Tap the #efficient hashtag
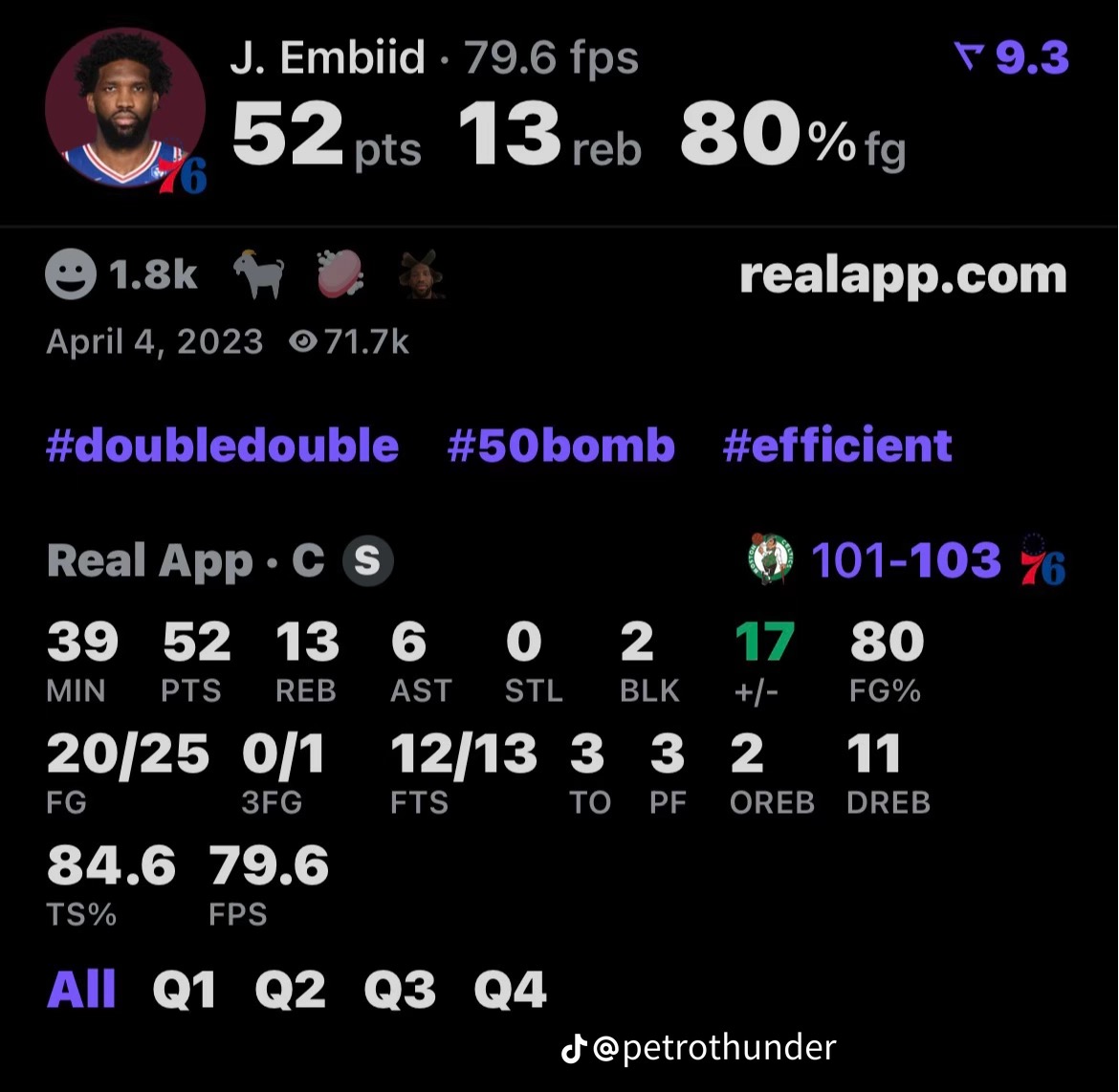The image size is (1119, 1092). [837, 446]
